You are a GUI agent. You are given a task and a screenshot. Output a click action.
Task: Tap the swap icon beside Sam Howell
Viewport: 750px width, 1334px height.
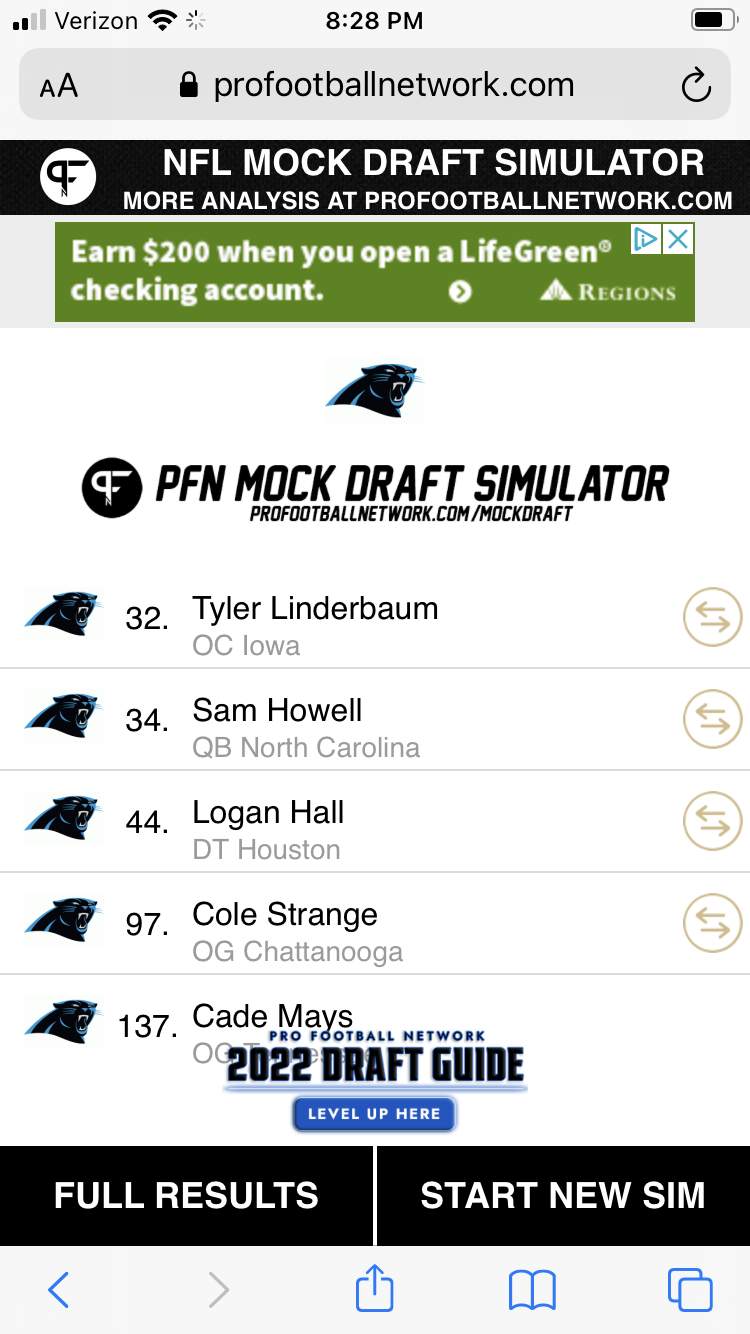click(713, 720)
